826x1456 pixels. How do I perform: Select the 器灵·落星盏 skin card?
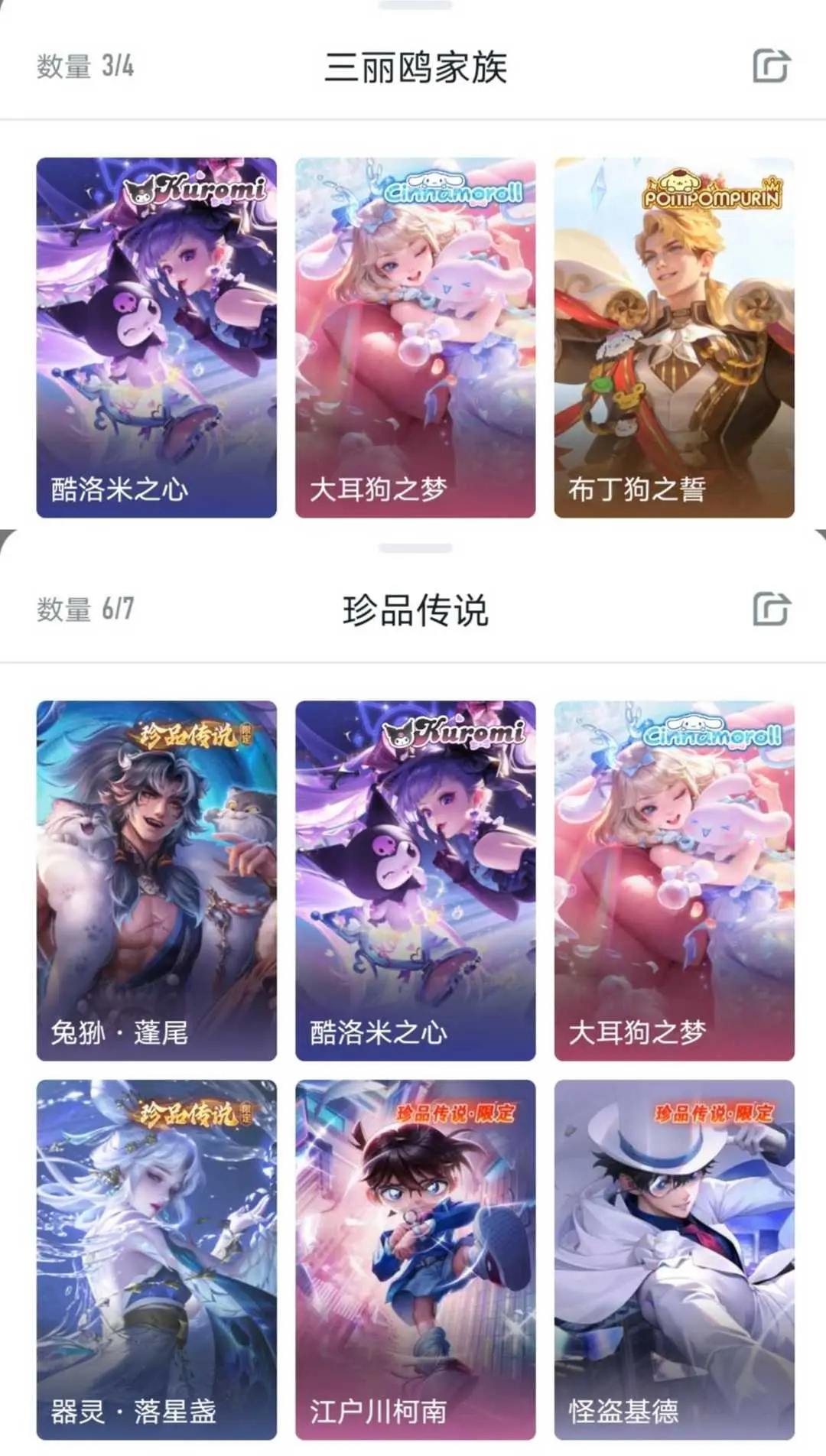[x=157, y=1259]
